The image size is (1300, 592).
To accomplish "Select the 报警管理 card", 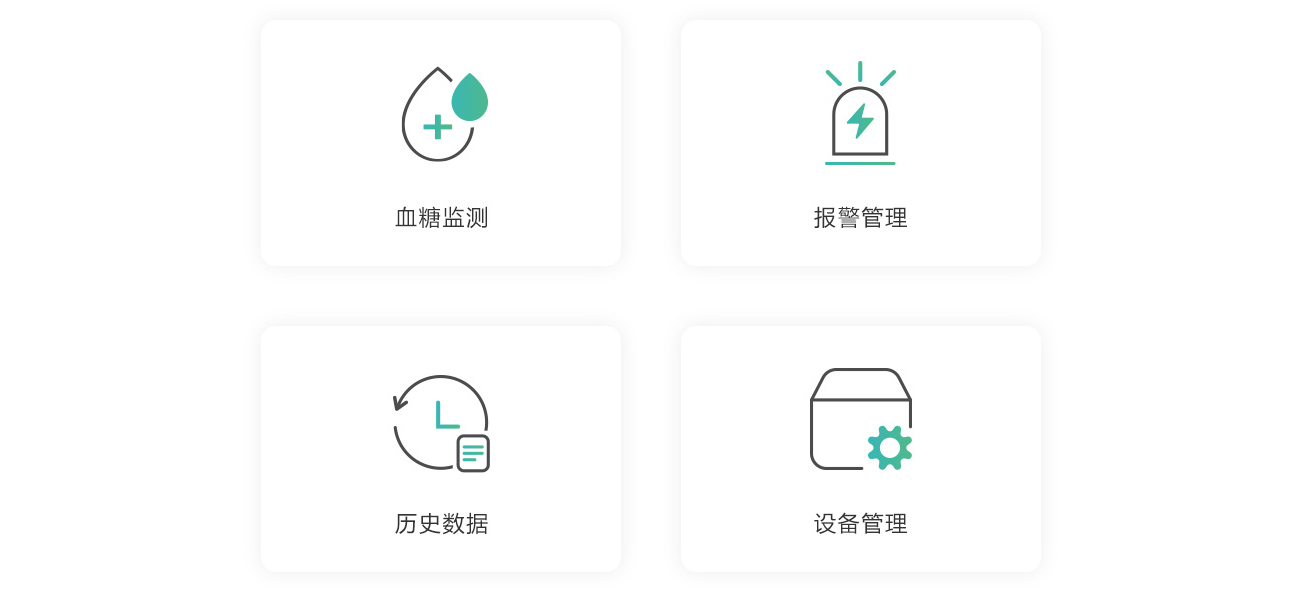I will (x=860, y=144).
